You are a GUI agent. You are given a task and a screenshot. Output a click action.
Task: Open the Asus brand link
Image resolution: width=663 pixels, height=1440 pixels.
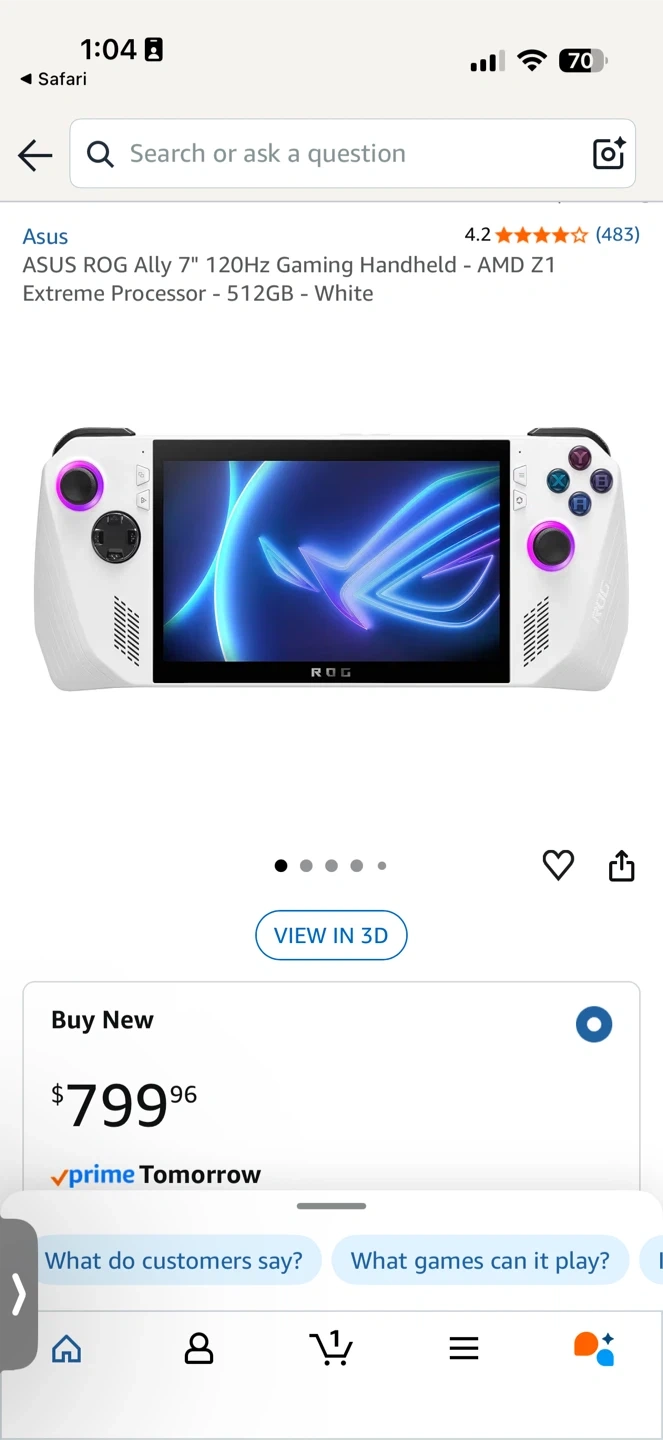pyautogui.click(x=45, y=237)
